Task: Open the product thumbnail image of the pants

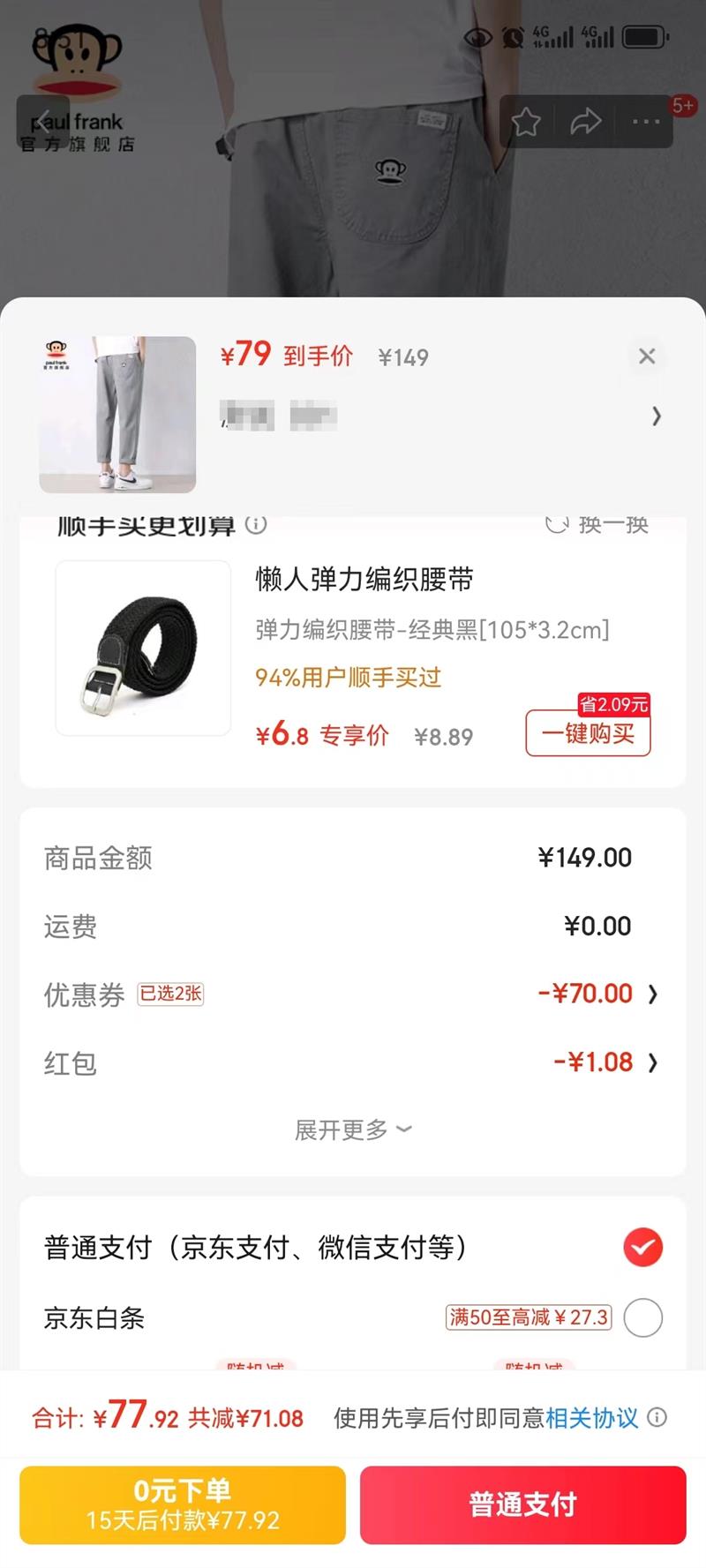Action: 117,414
